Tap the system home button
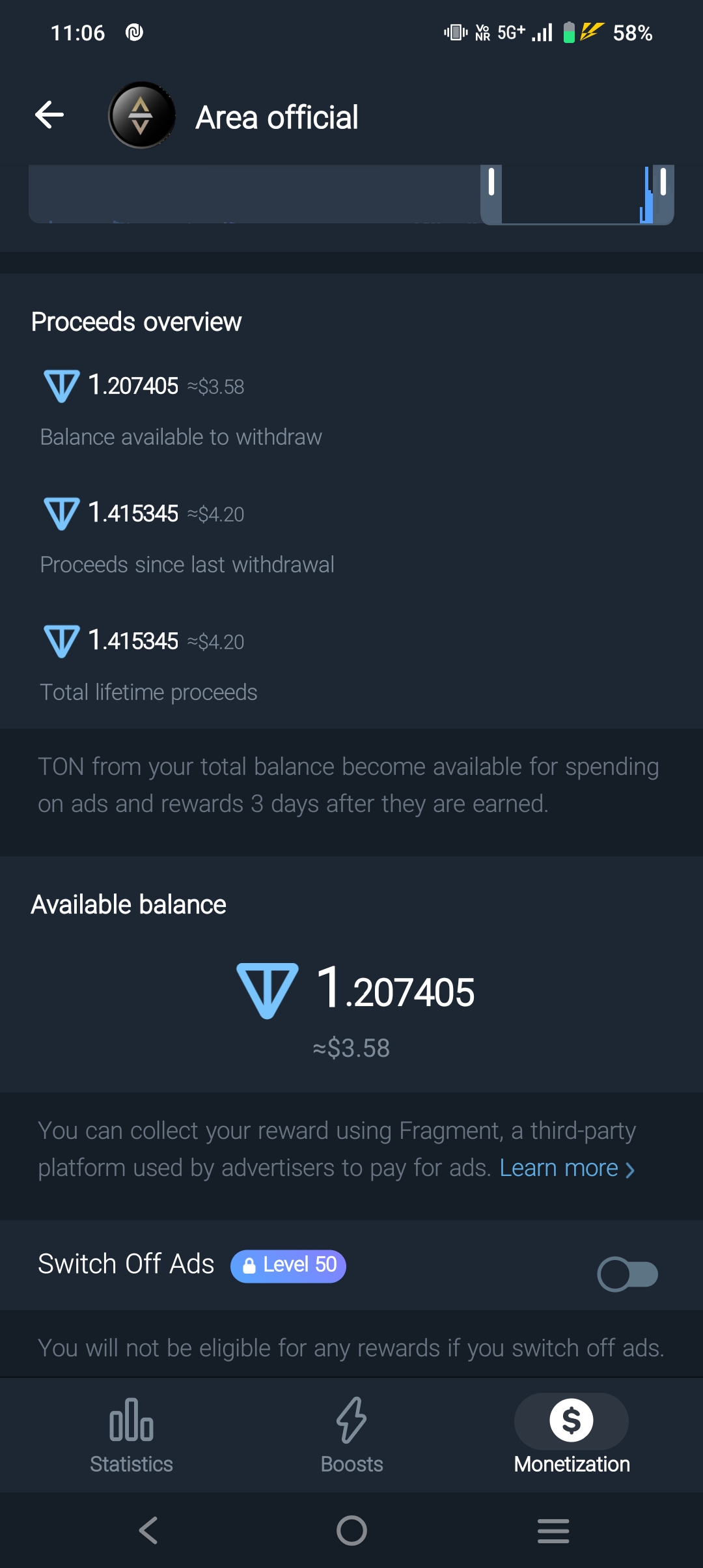 pos(351,1530)
